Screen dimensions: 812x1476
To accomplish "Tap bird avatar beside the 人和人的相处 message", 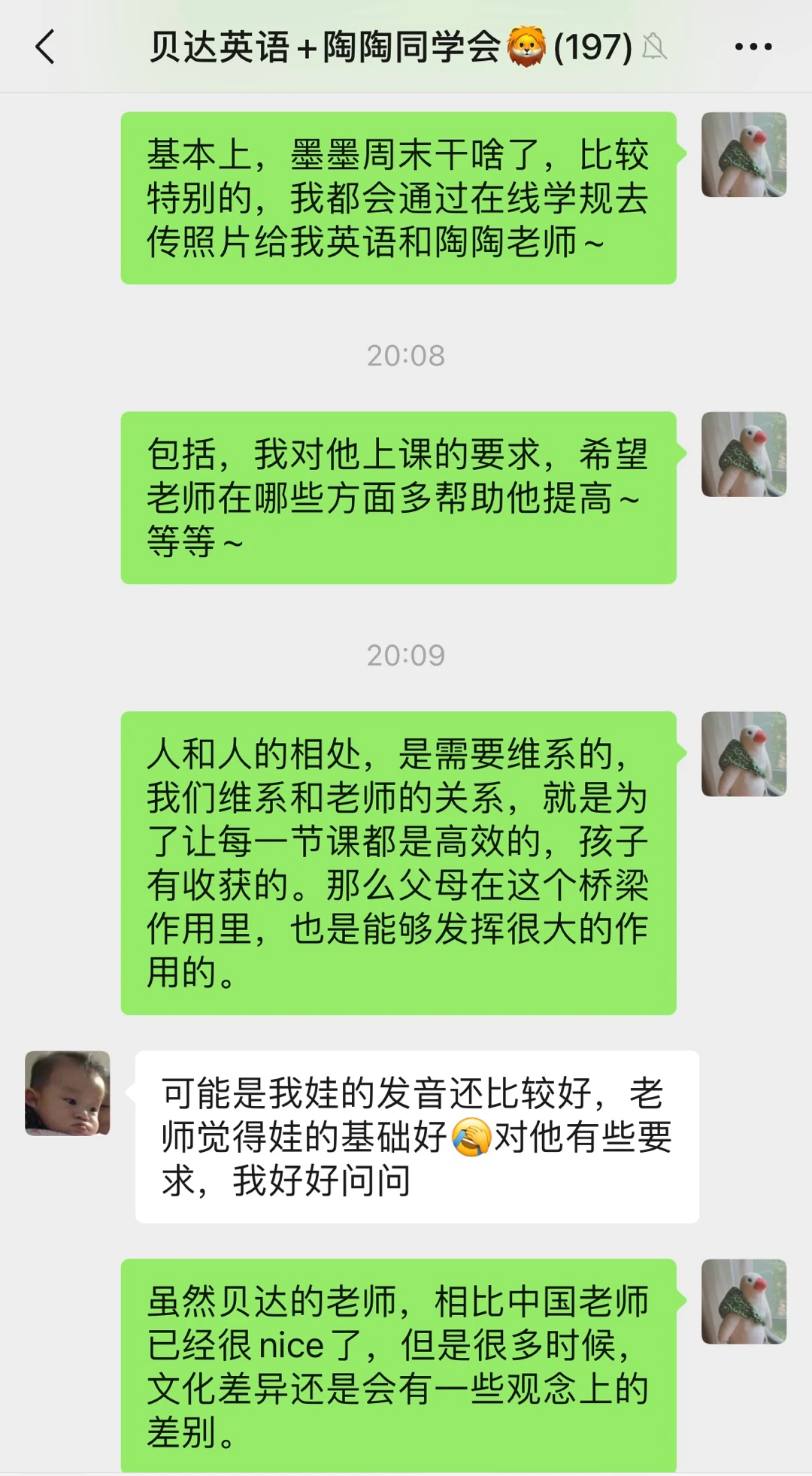I will pyautogui.click(x=744, y=754).
